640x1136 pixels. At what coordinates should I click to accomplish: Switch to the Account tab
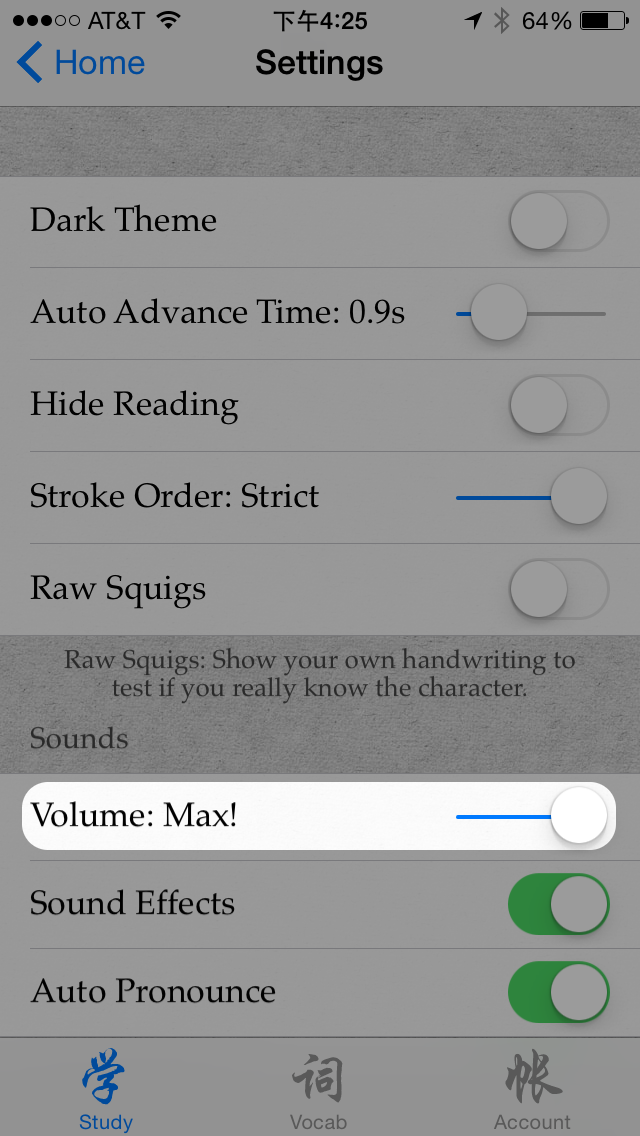pyautogui.click(x=532, y=1090)
